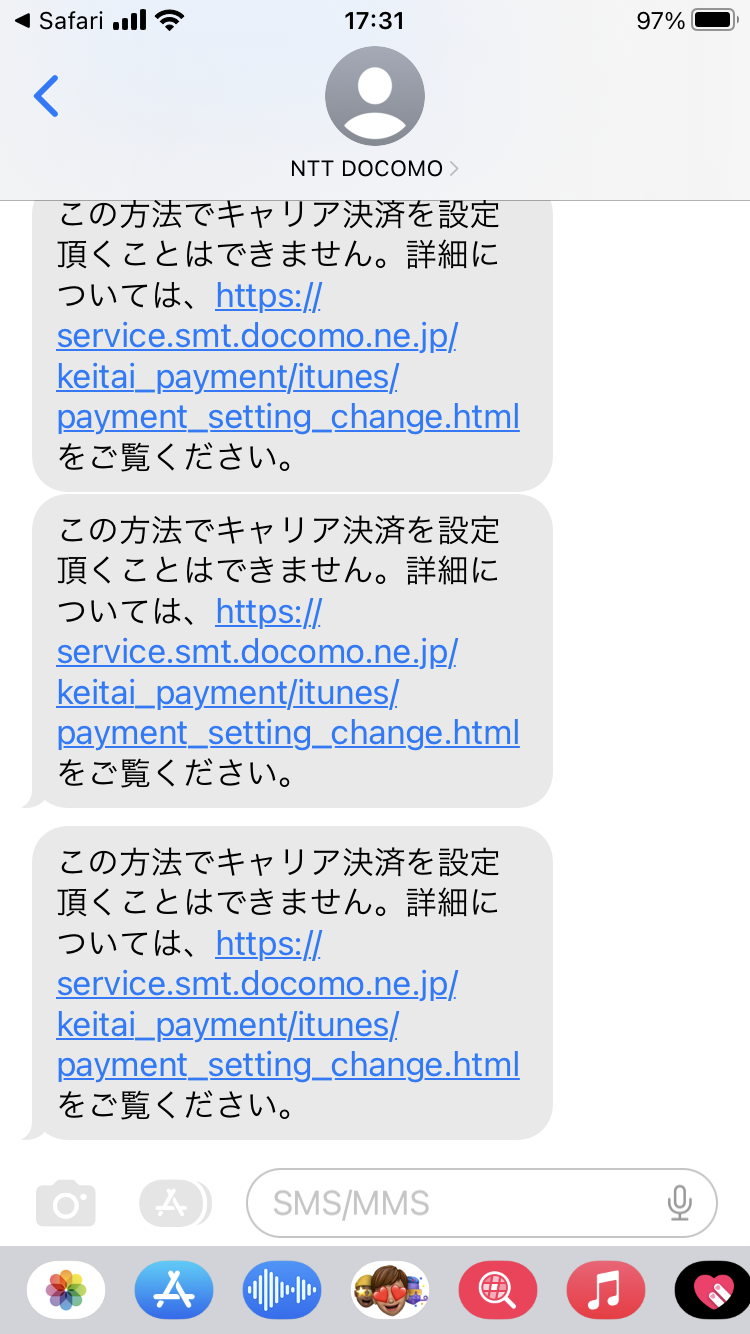Open the Digital Touch heart app
This screenshot has width=750, height=1334.
(714, 1290)
